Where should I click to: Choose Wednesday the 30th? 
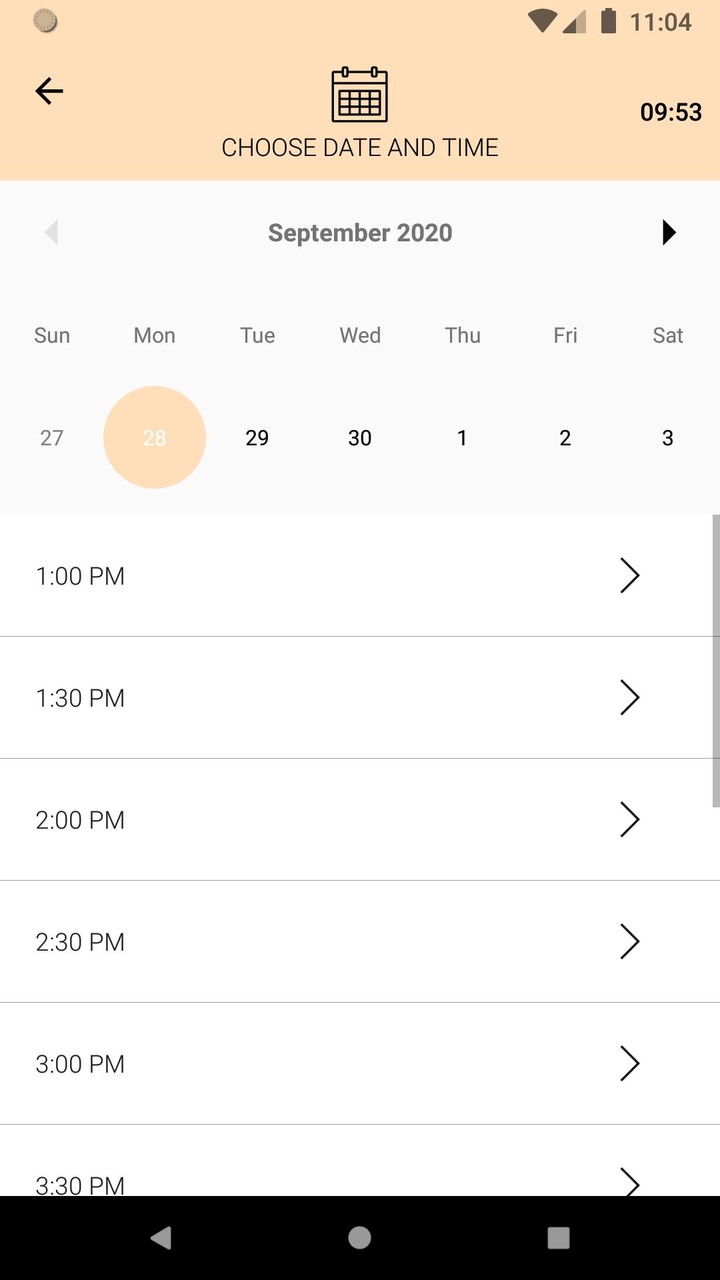(x=360, y=438)
